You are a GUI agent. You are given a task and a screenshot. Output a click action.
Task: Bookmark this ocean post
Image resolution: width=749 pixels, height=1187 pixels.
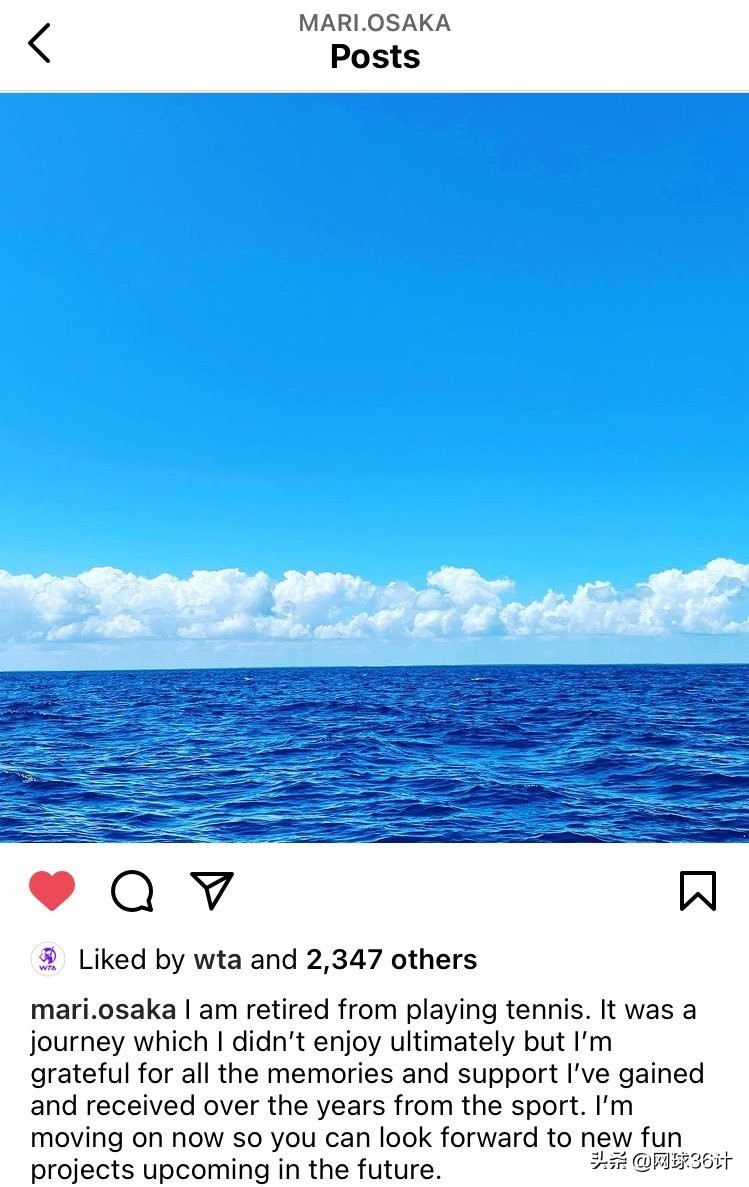pyautogui.click(x=697, y=890)
